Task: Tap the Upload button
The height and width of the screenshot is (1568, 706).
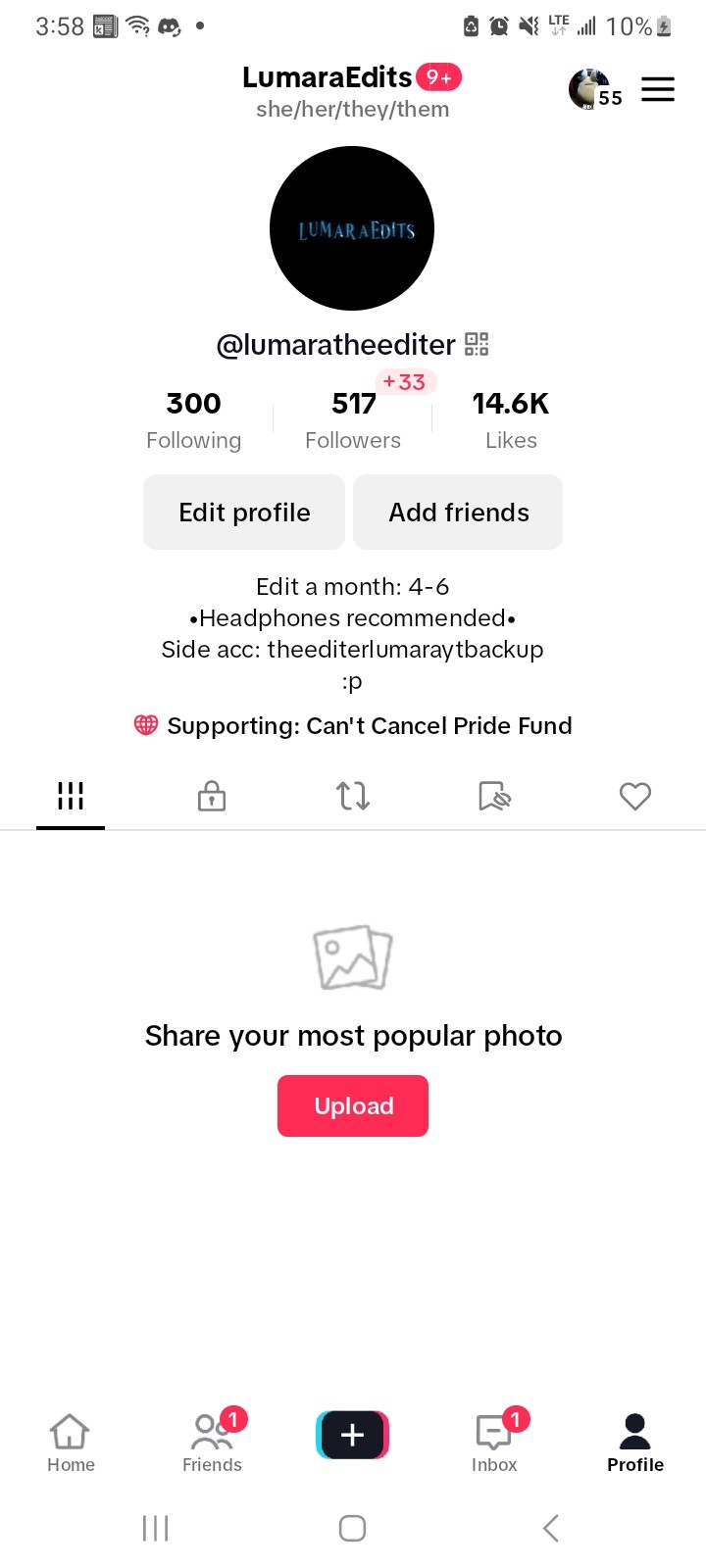Action: [x=353, y=1105]
